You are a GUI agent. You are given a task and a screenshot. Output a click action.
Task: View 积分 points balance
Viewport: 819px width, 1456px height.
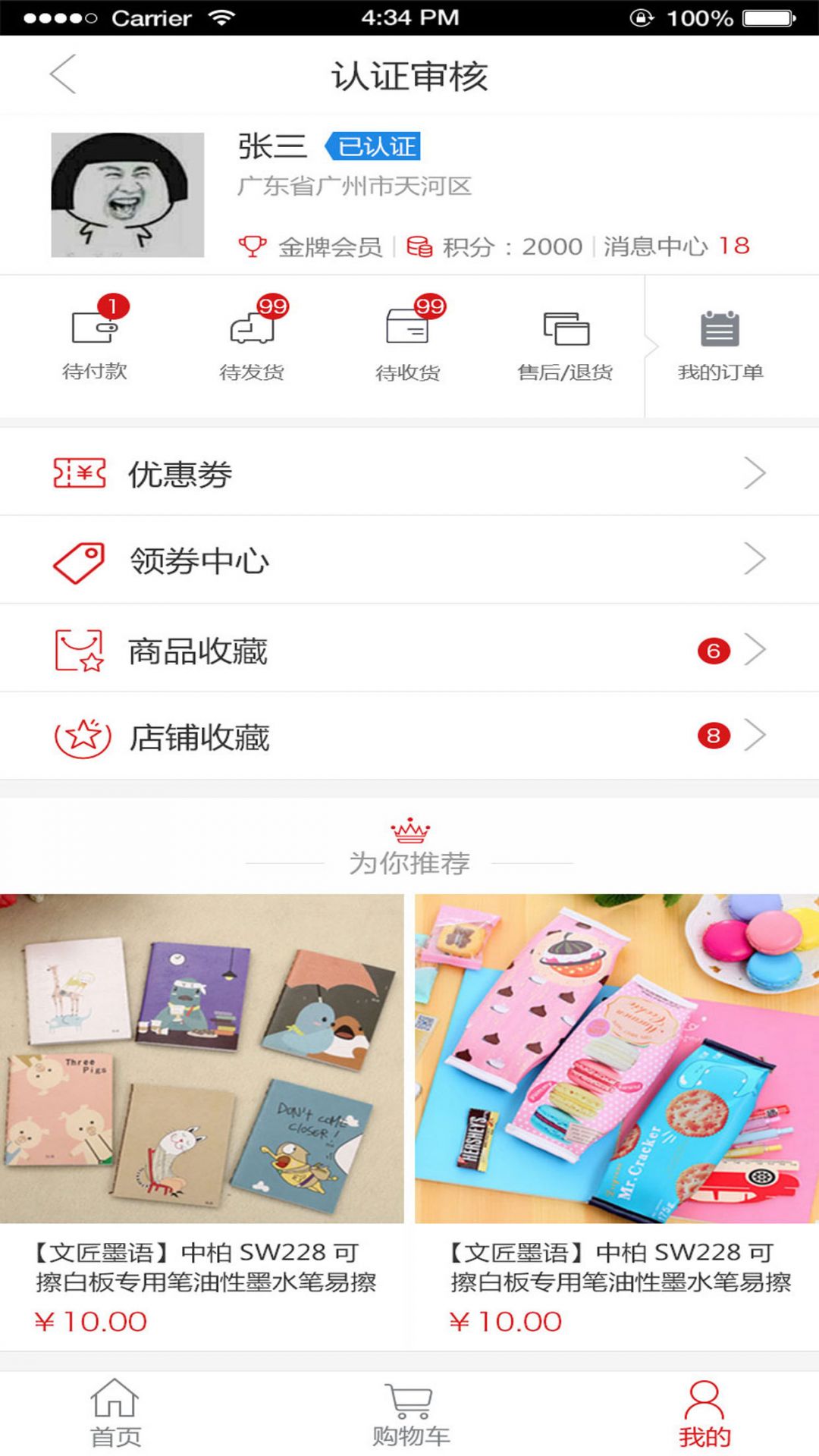[x=495, y=246]
